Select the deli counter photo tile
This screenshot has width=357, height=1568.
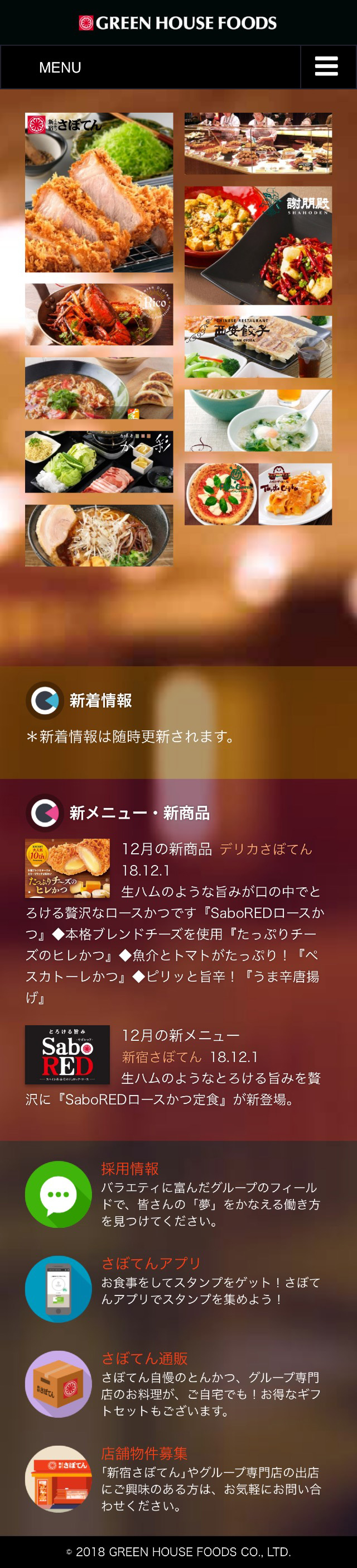[x=258, y=143]
